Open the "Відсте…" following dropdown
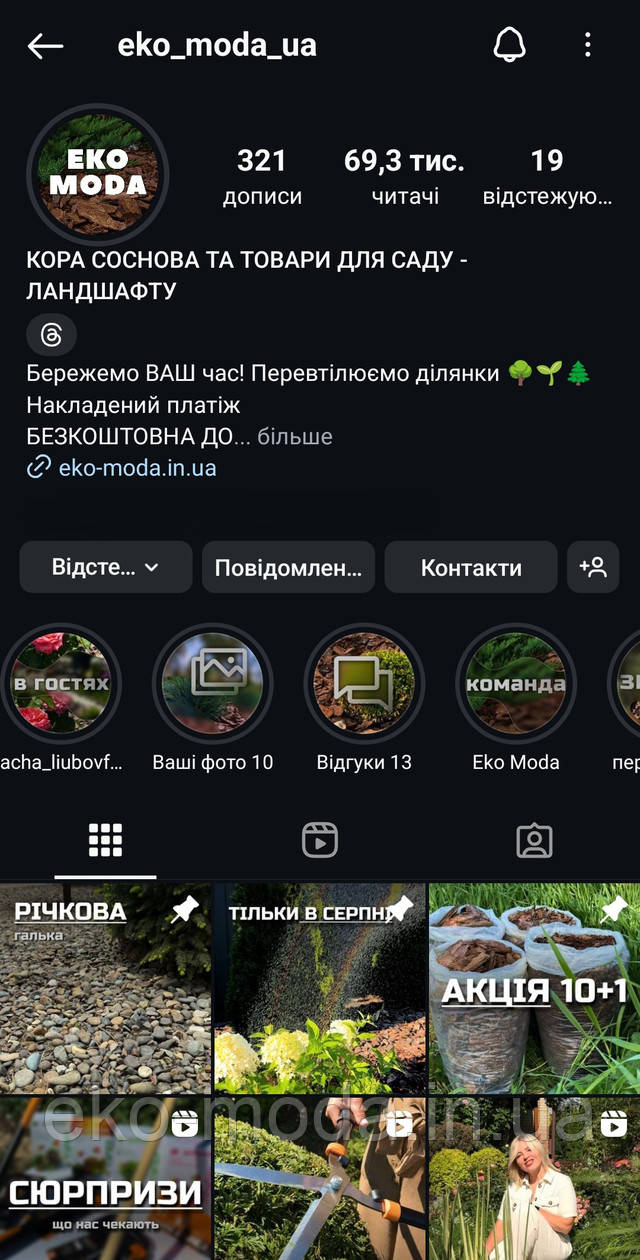 106,568
